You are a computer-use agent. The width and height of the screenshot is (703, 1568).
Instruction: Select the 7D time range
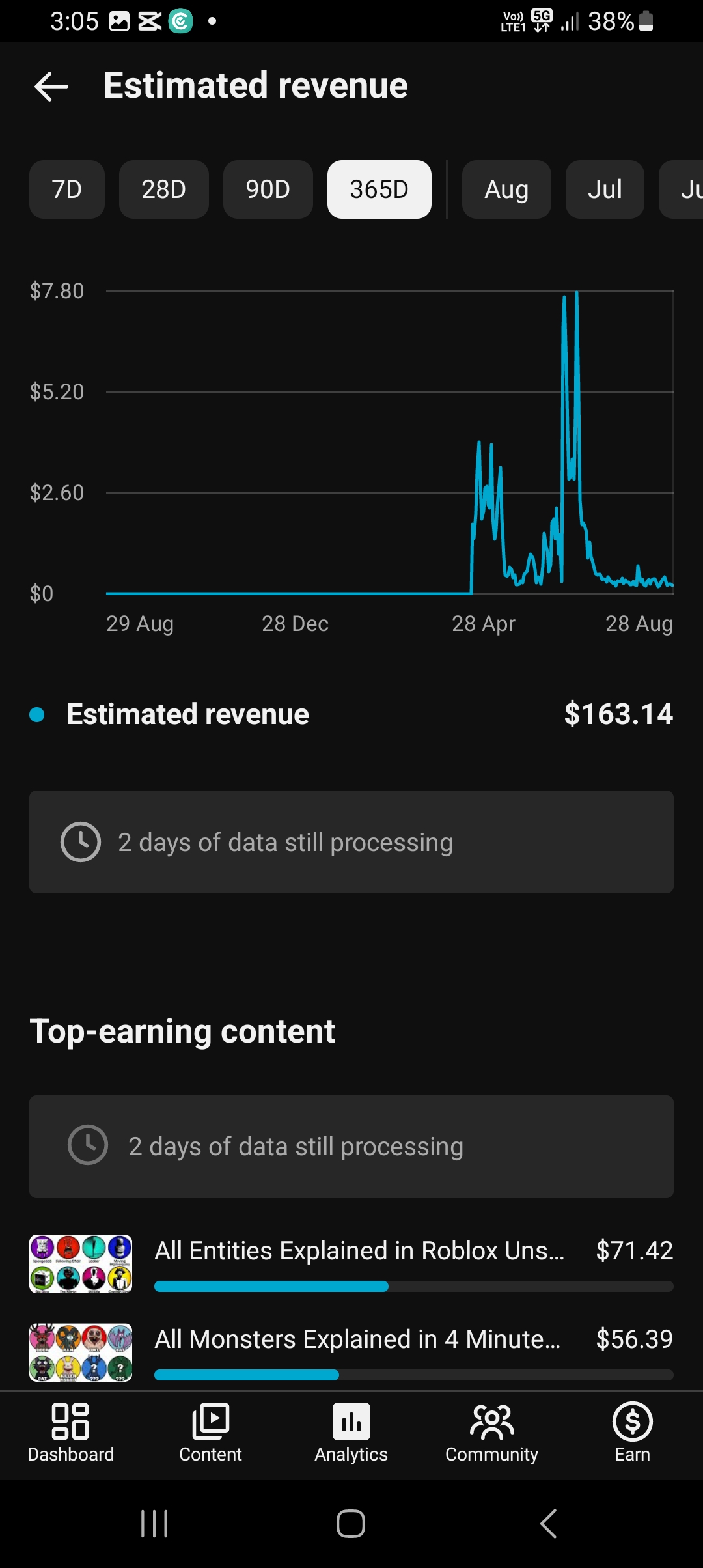click(x=67, y=189)
